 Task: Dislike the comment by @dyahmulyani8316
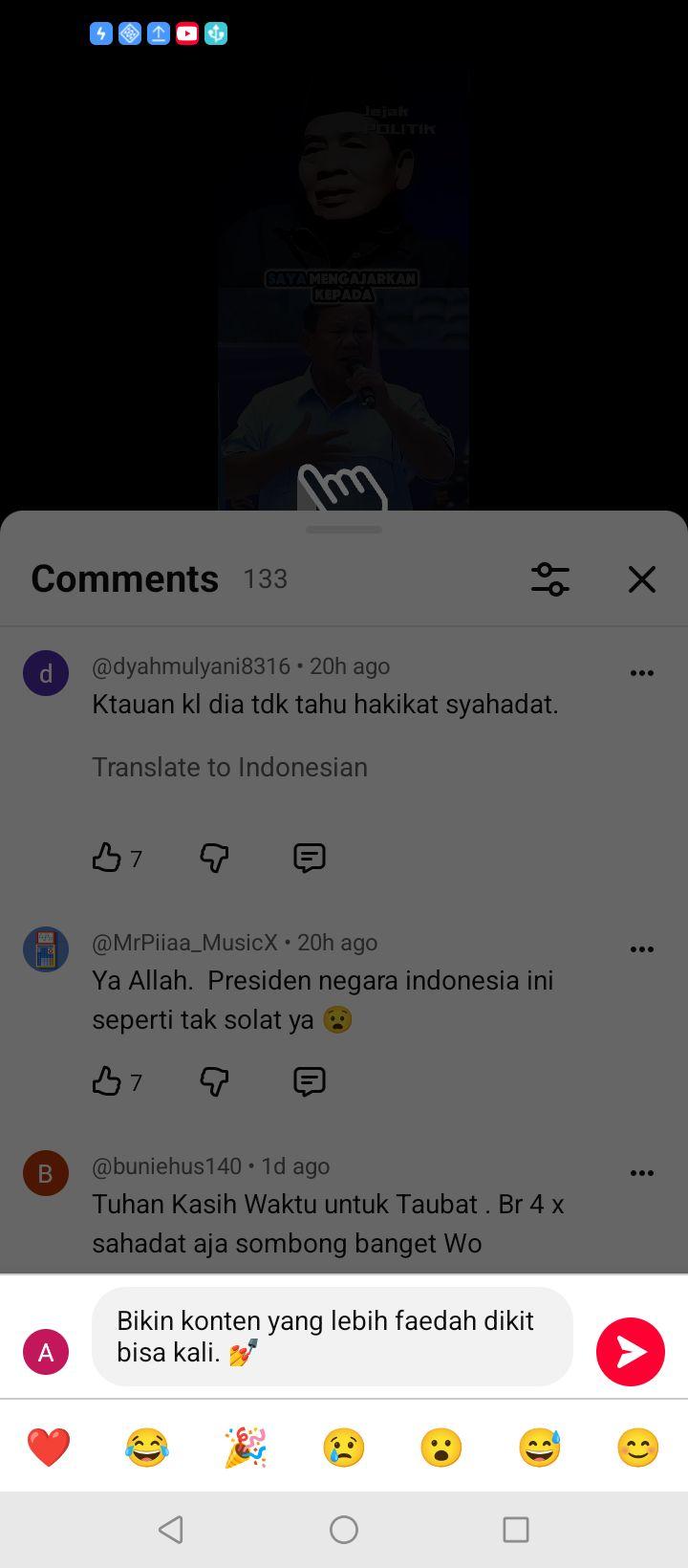[x=214, y=858]
